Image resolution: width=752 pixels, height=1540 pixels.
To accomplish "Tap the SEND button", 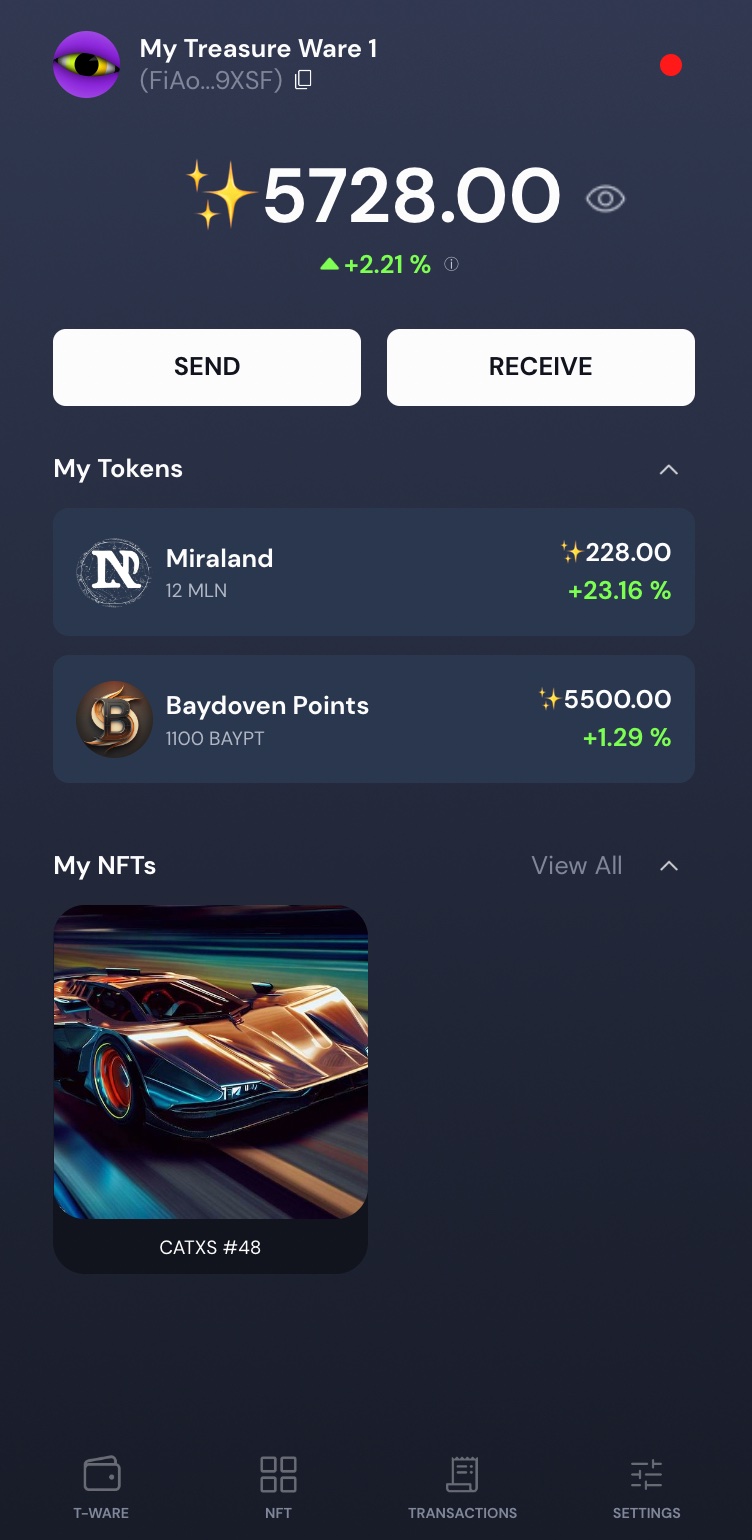I will pyautogui.click(x=207, y=367).
